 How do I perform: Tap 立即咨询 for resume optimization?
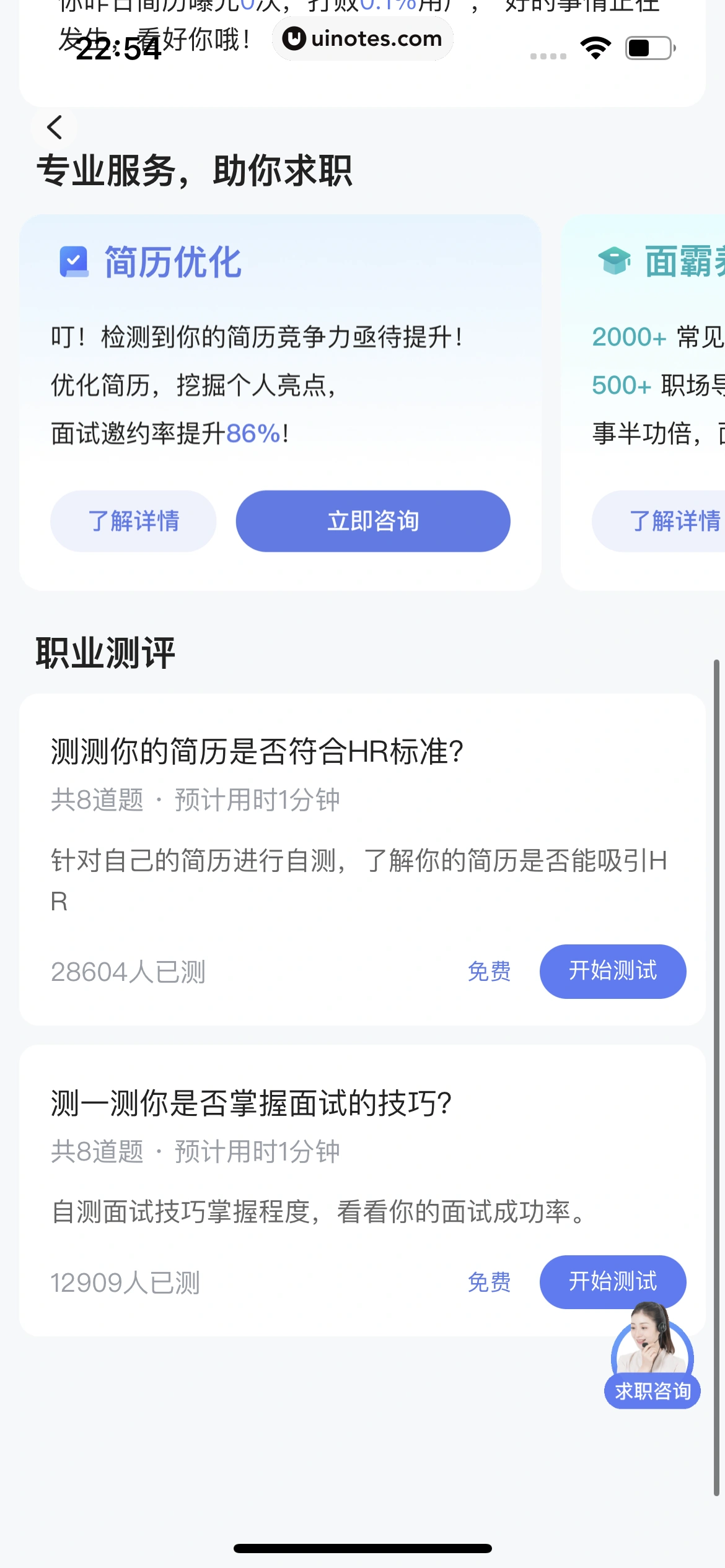(373, 521)
